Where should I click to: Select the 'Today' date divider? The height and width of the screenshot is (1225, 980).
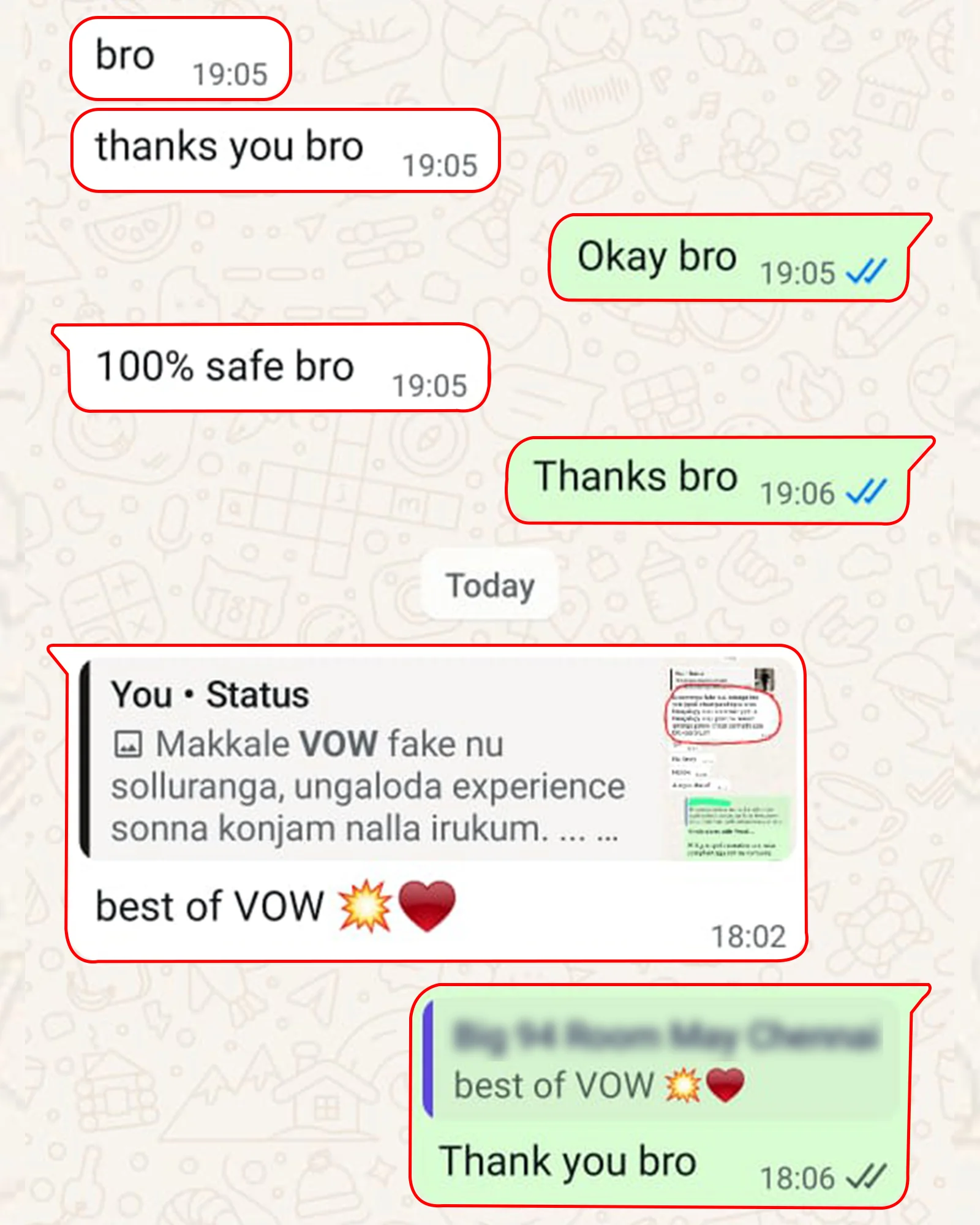tap(490, 585)
